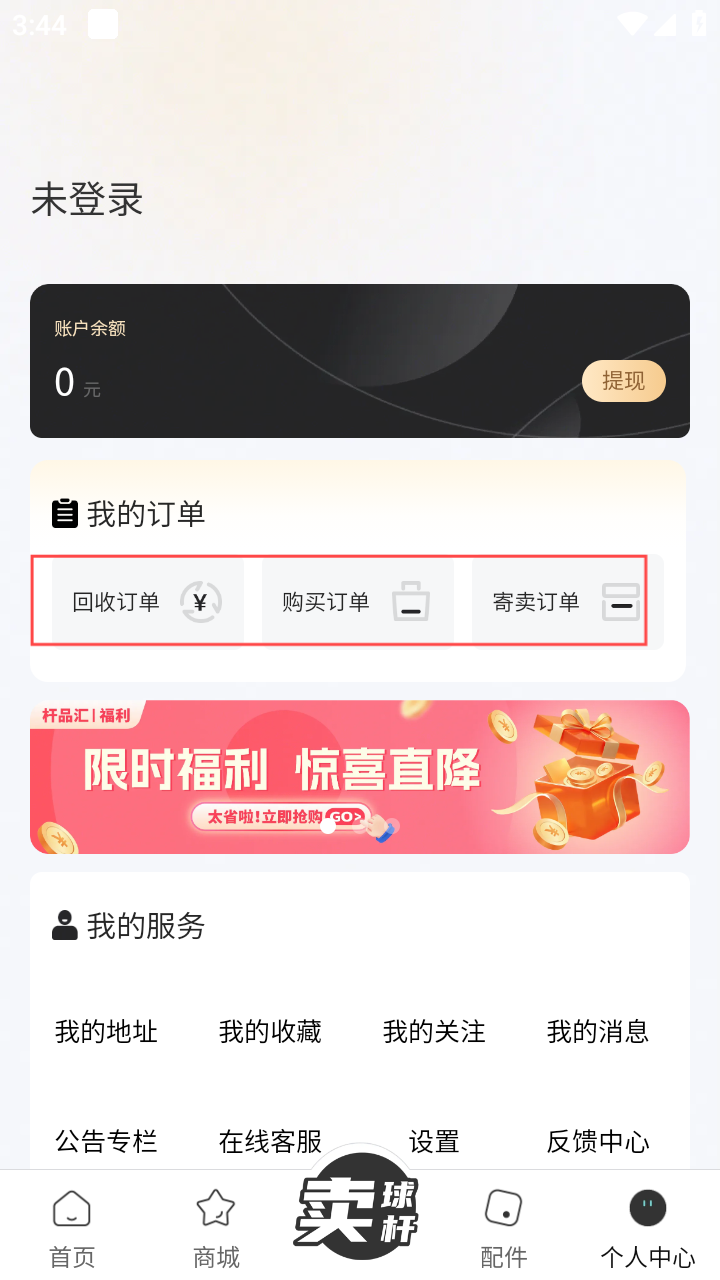Open 我的消息

click(x=598, y=1032)
